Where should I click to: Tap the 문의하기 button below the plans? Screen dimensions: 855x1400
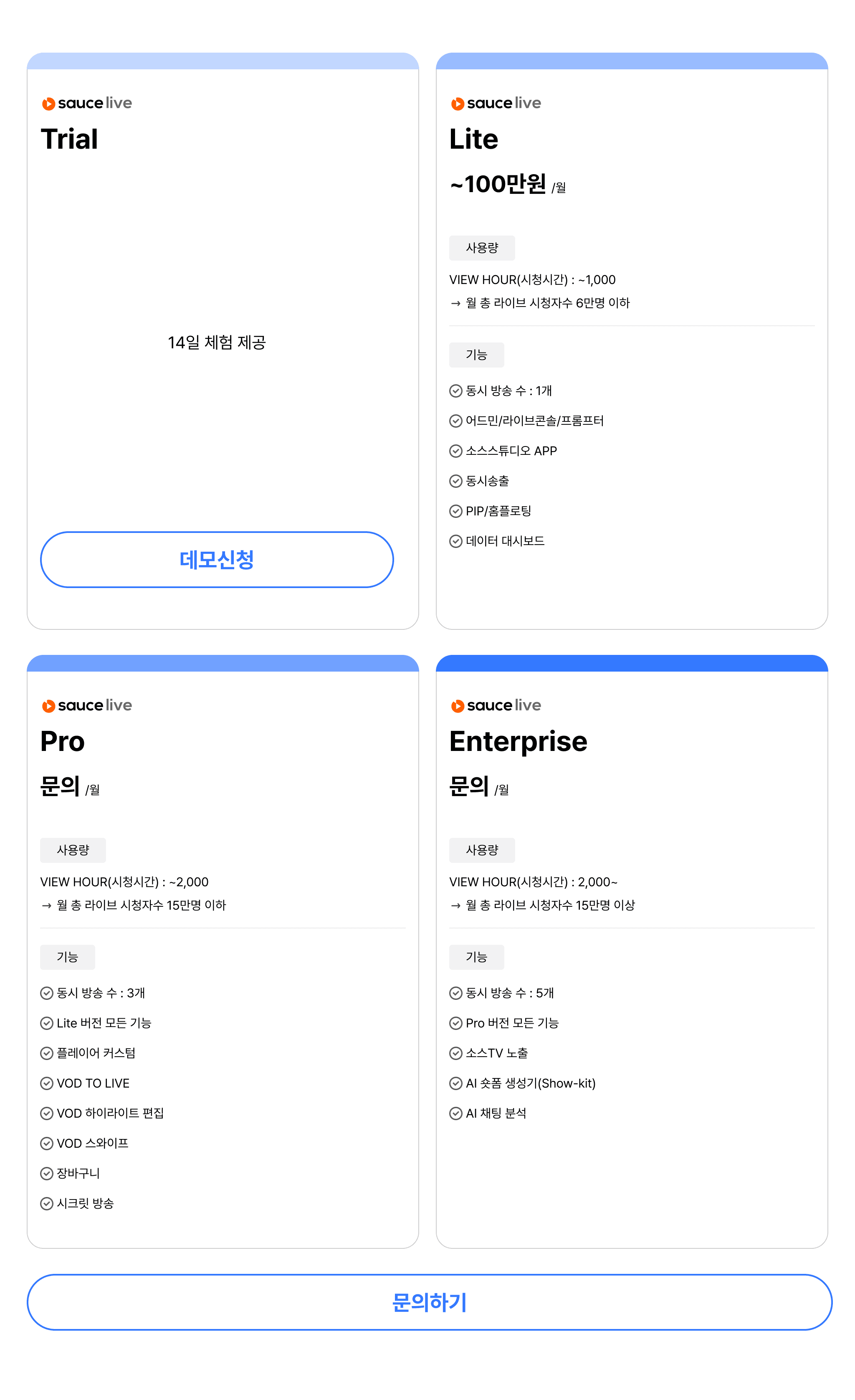tap(429, 1301)
